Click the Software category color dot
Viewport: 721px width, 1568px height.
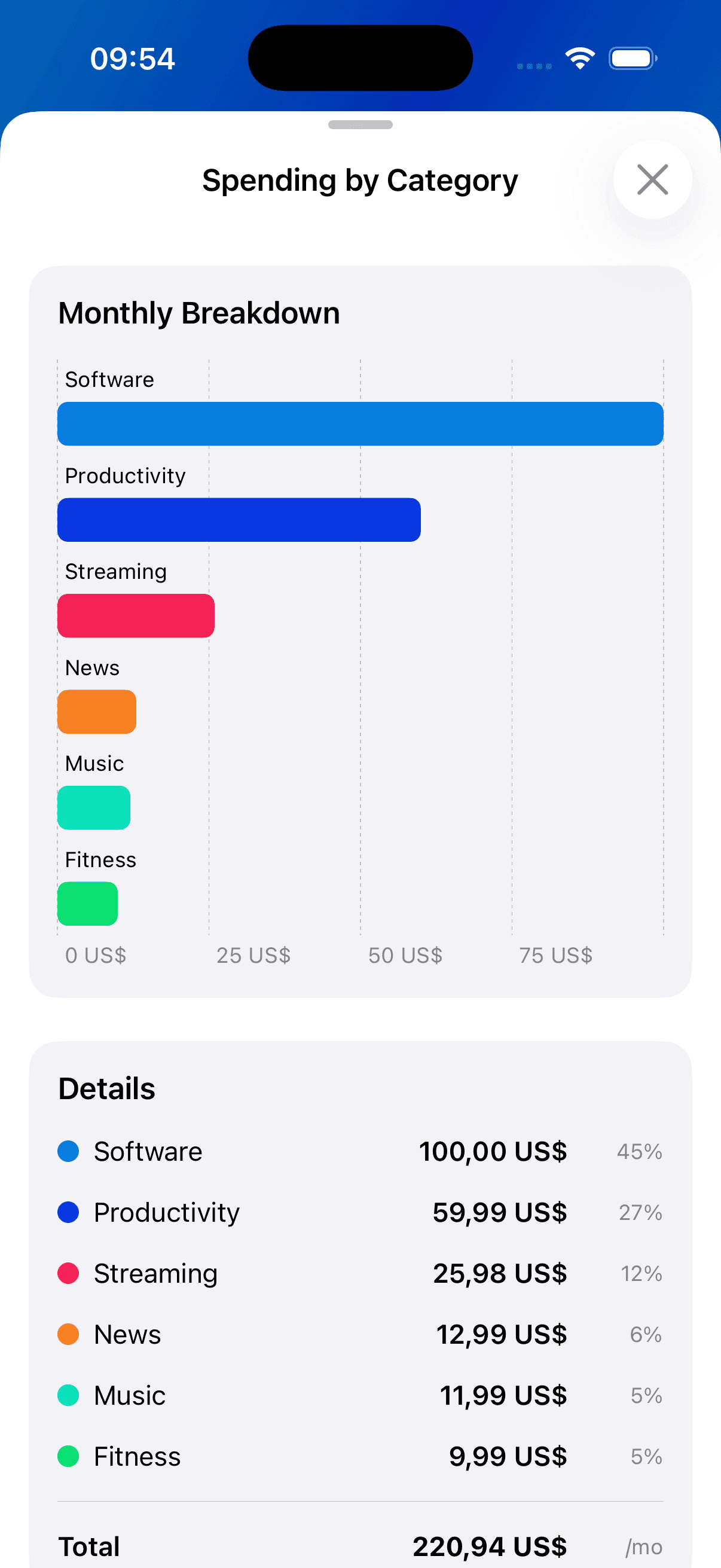(69, 1151)
